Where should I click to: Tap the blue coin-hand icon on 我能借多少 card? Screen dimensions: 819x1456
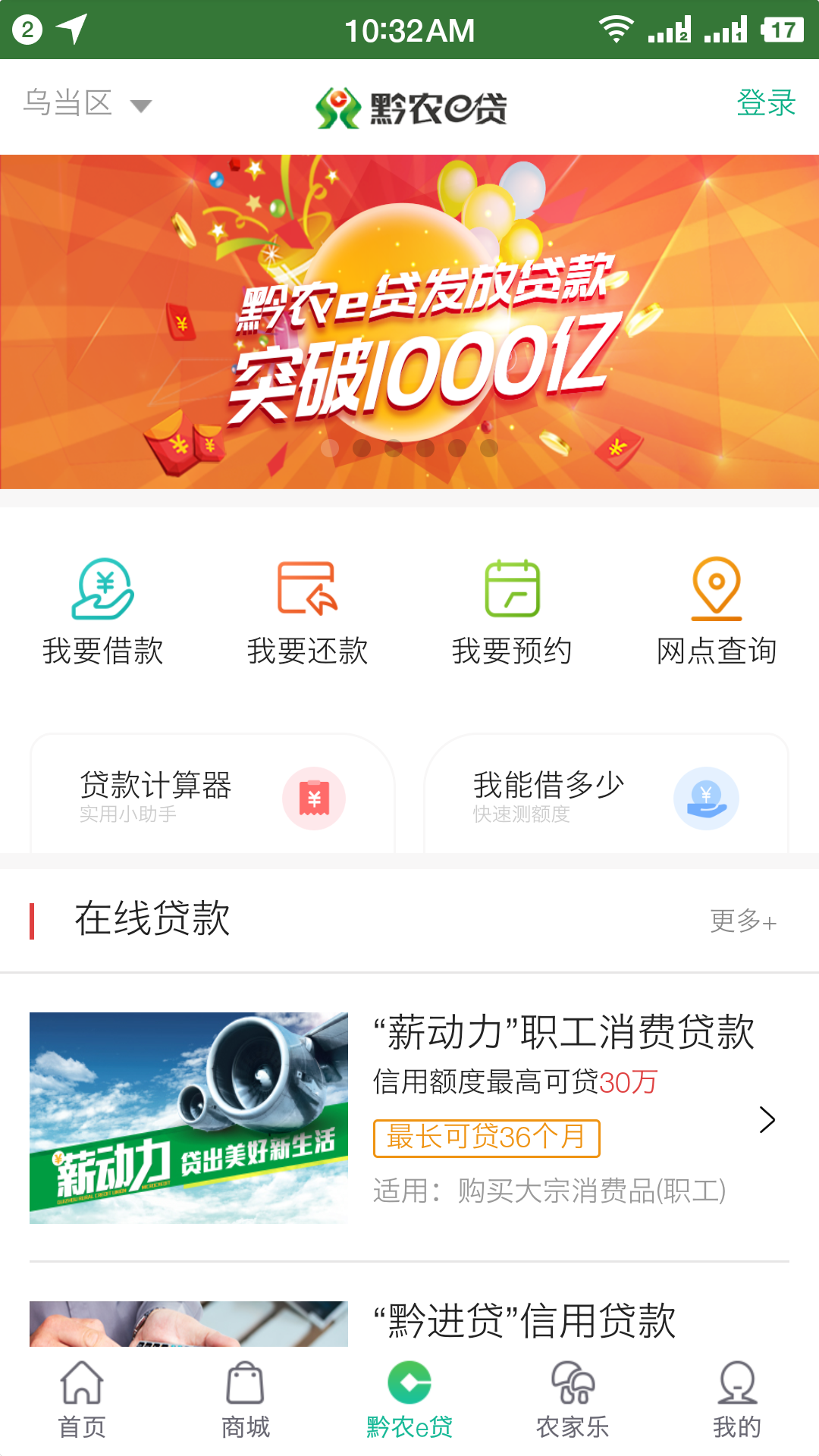[706, 797]
